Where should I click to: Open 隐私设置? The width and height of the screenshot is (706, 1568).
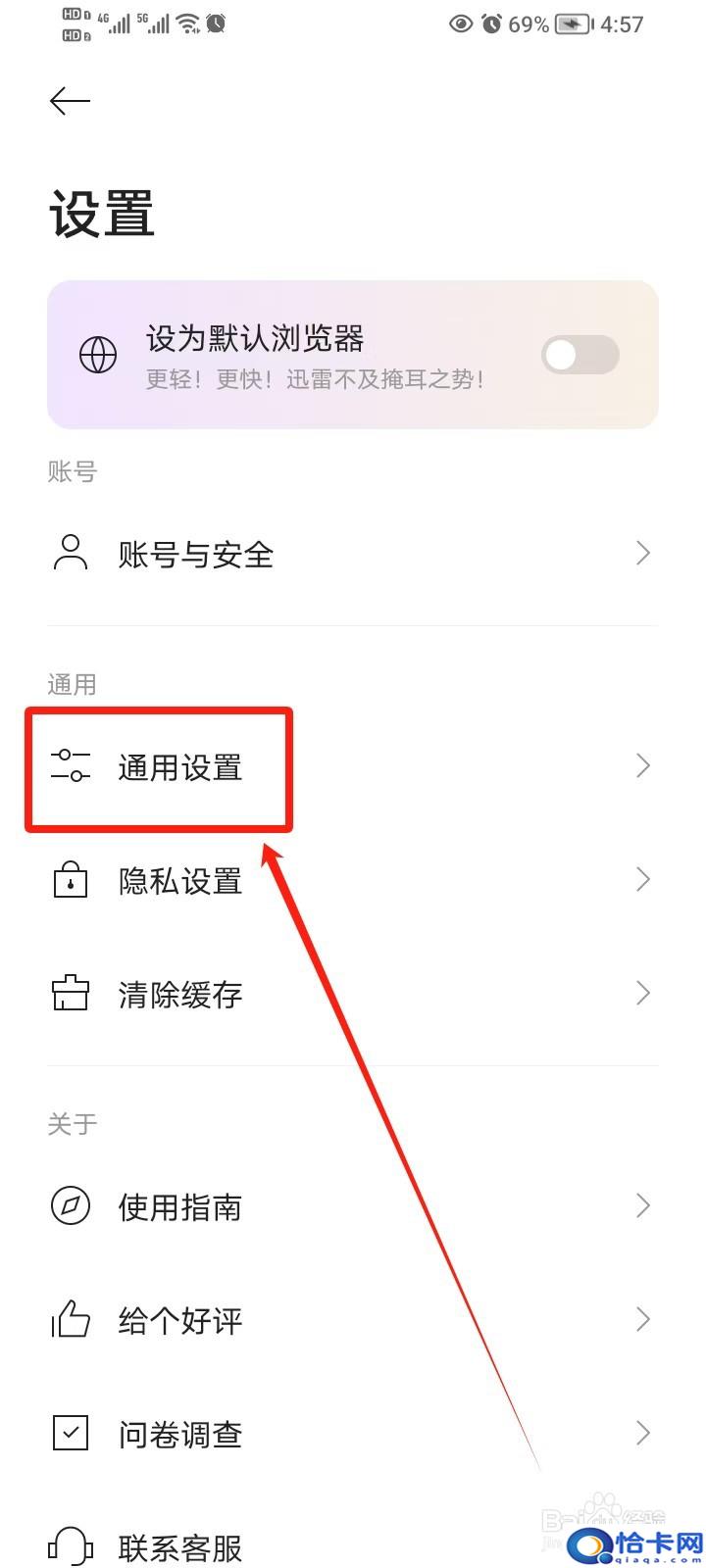(x=353, y=881)
